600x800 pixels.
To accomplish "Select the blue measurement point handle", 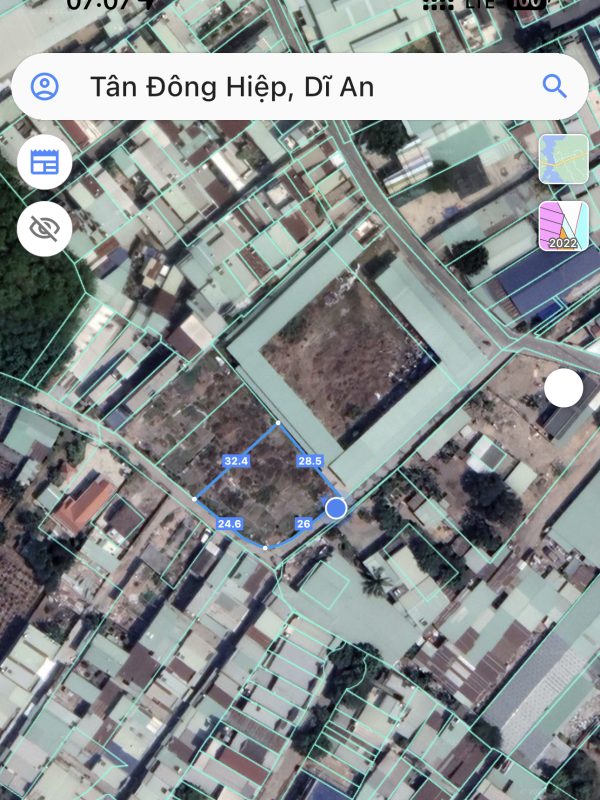I will 336,508.
